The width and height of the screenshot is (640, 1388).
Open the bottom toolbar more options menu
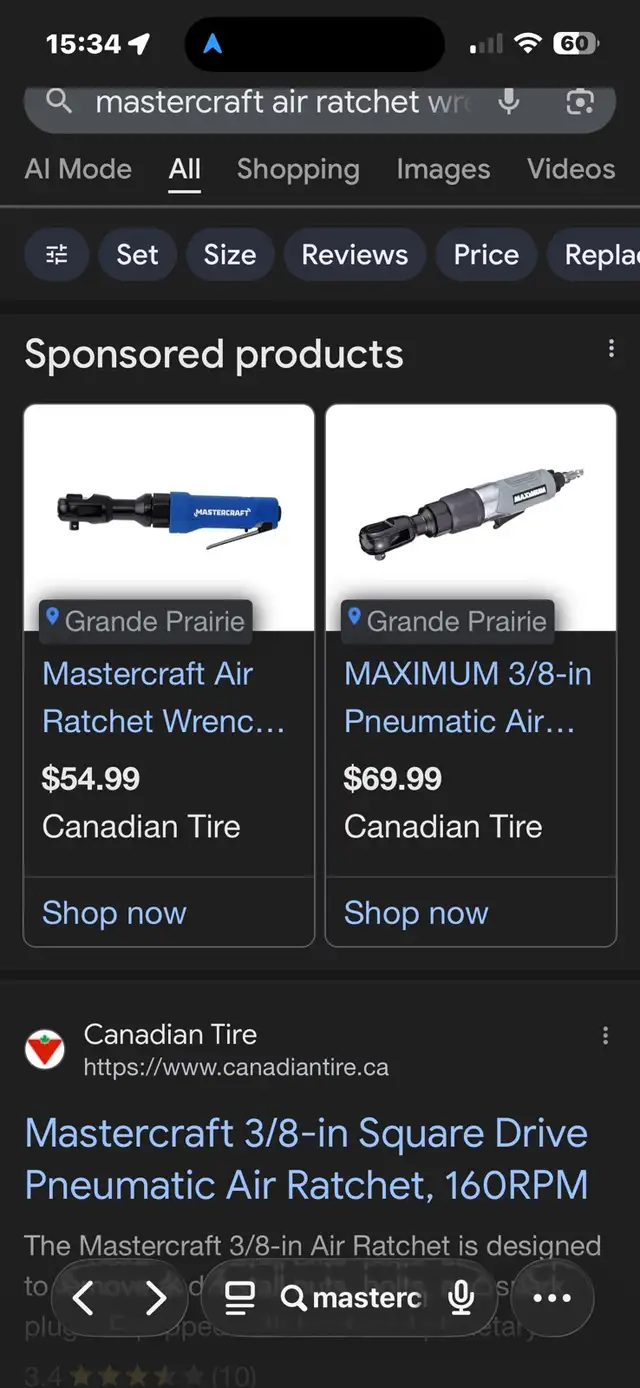[x=552, y=1298]
